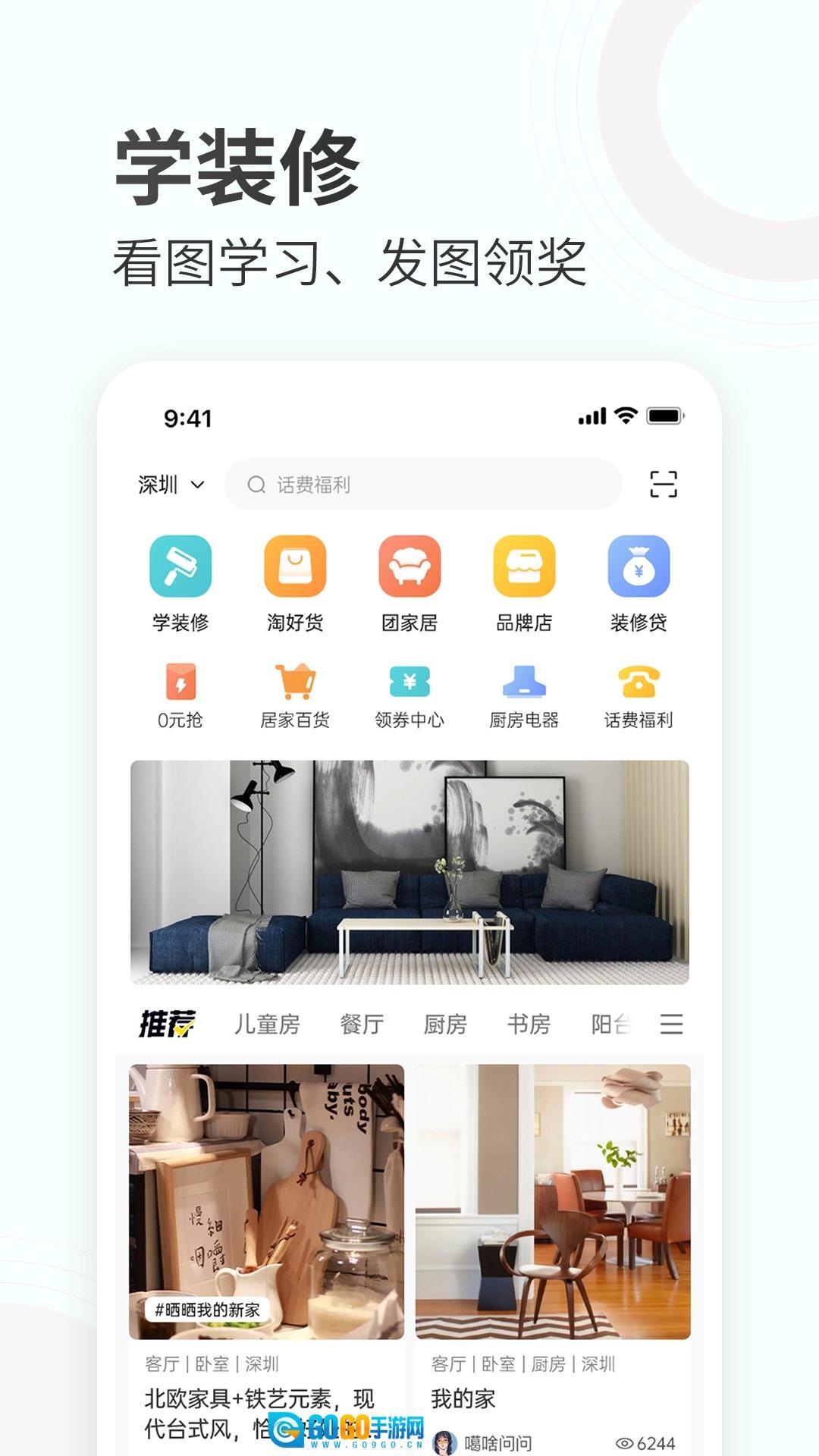Expand the 深圳 city selector
The width and height of the screenshot is (819, 1456).
[168, 485]
